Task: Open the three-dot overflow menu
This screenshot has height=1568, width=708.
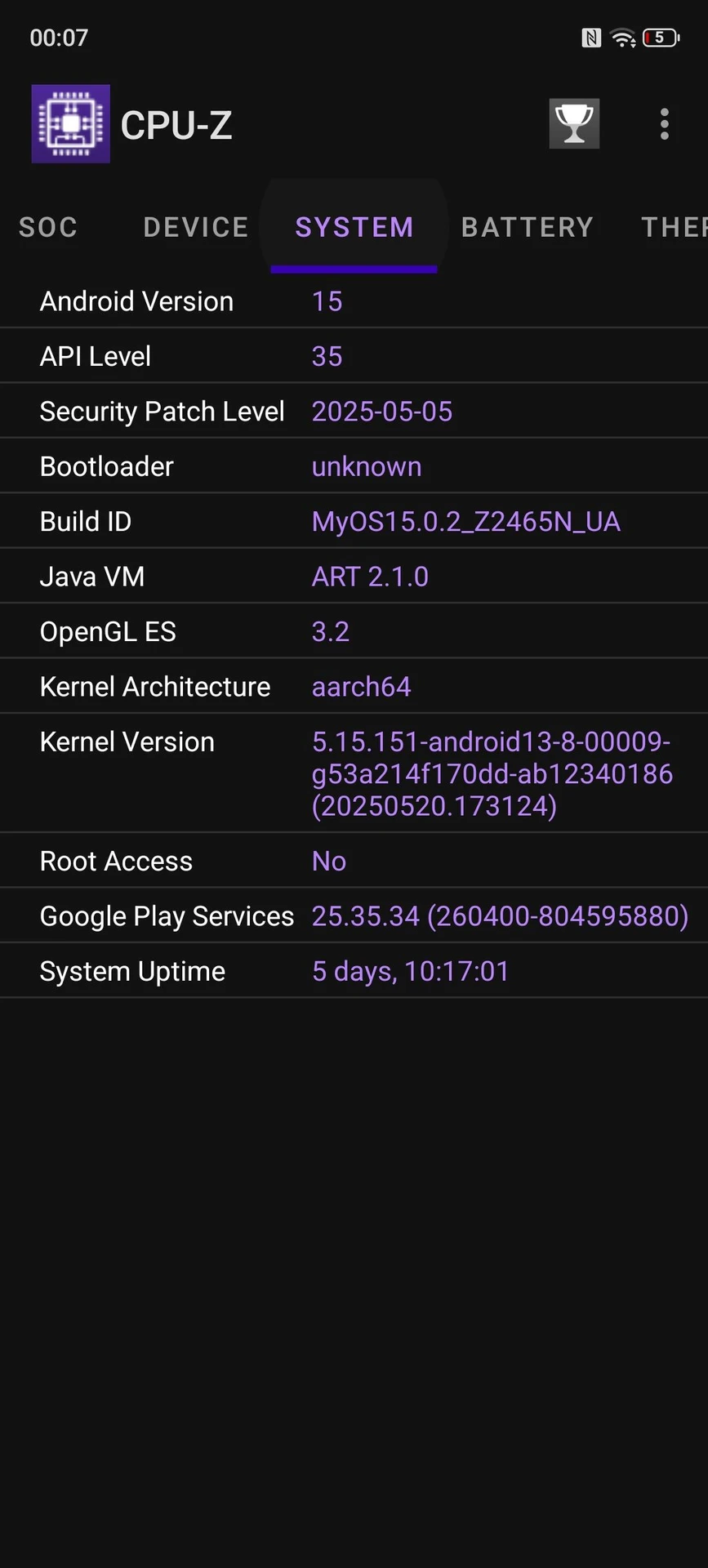Action: (x=665, y=124)
